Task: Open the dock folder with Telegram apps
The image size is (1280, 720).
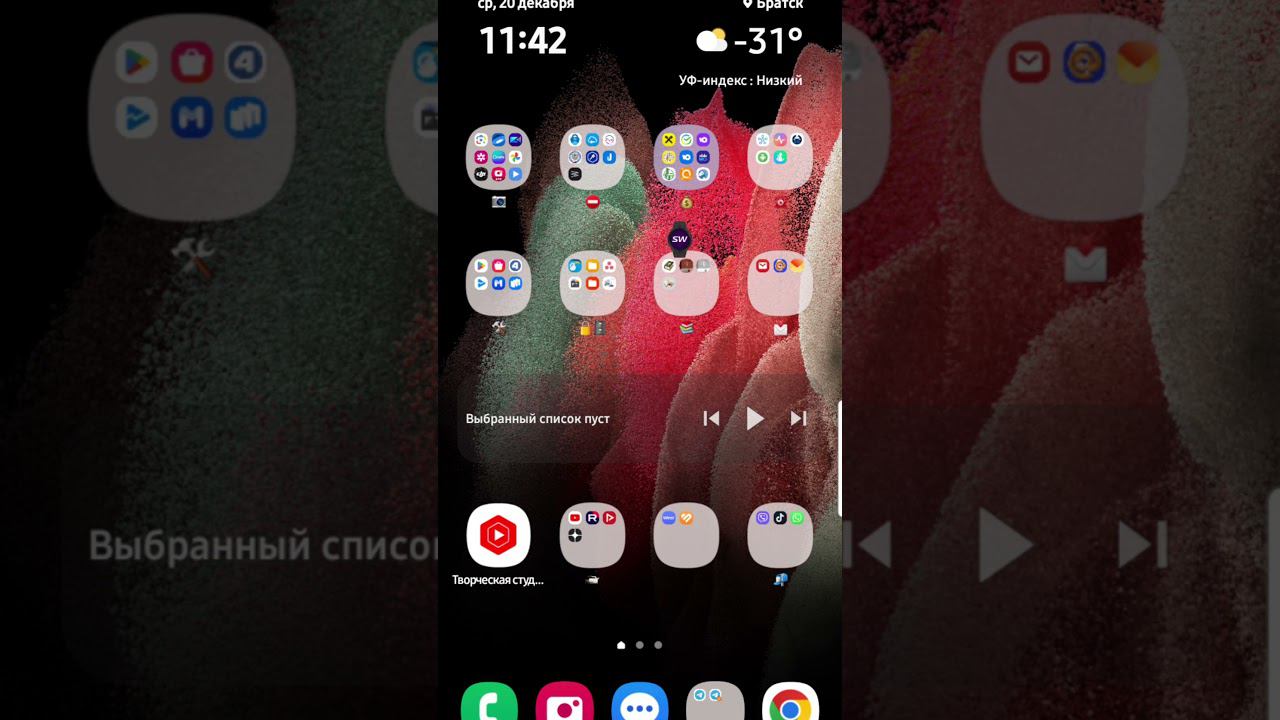Action: pos(716,703)
